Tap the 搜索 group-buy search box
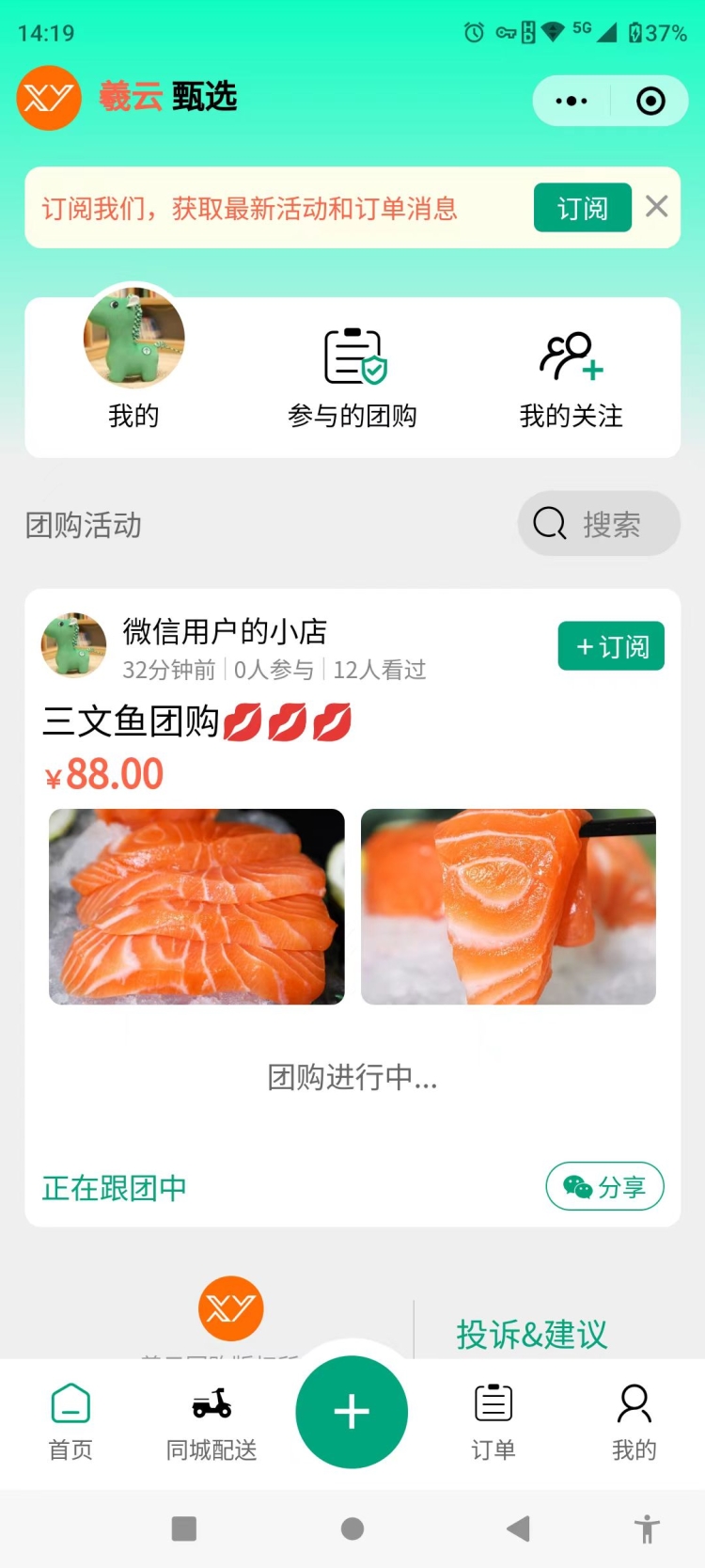This screenshot has width=705, height=1568. tap(599, 524)
